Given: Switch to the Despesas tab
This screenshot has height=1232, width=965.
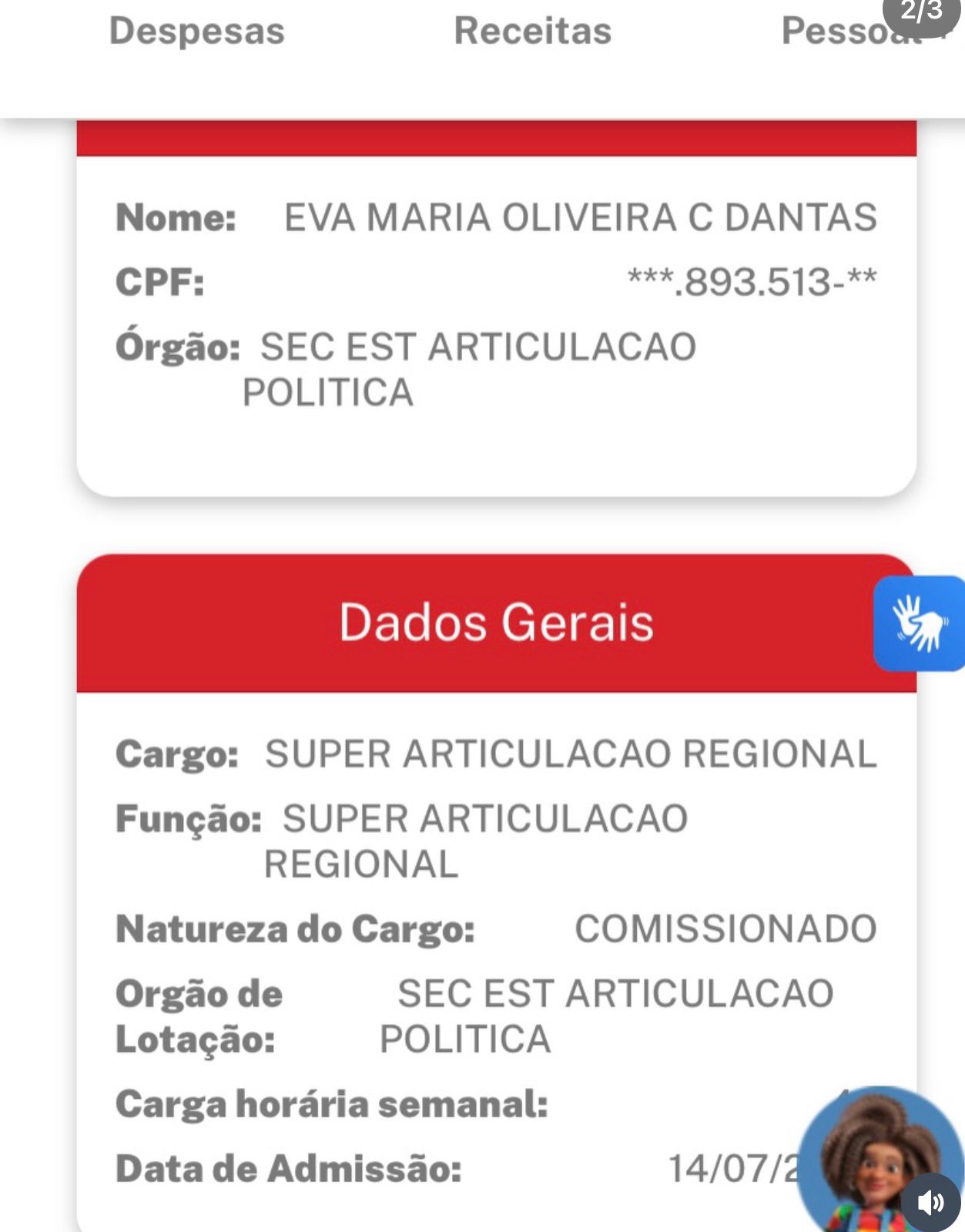Looking at the screenshot, I should [197, 32].
